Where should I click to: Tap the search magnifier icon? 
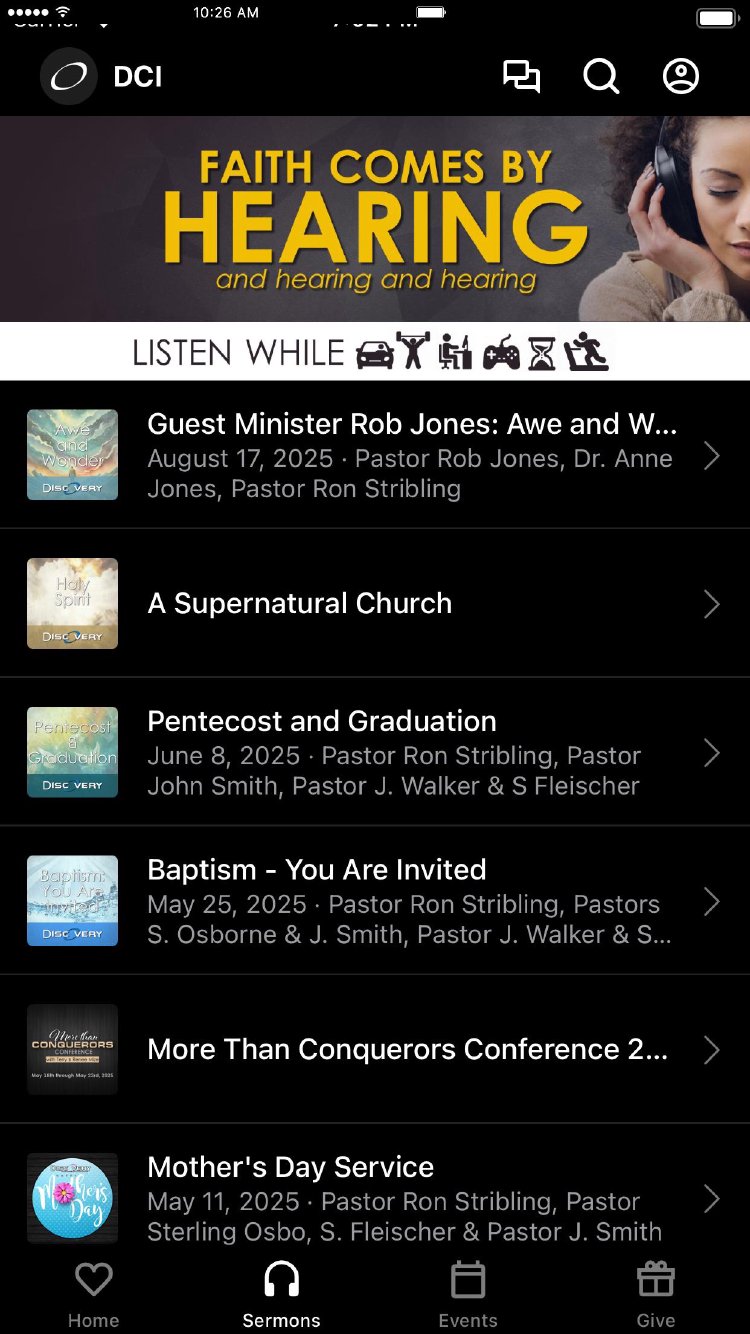click(x=601, y=77)
